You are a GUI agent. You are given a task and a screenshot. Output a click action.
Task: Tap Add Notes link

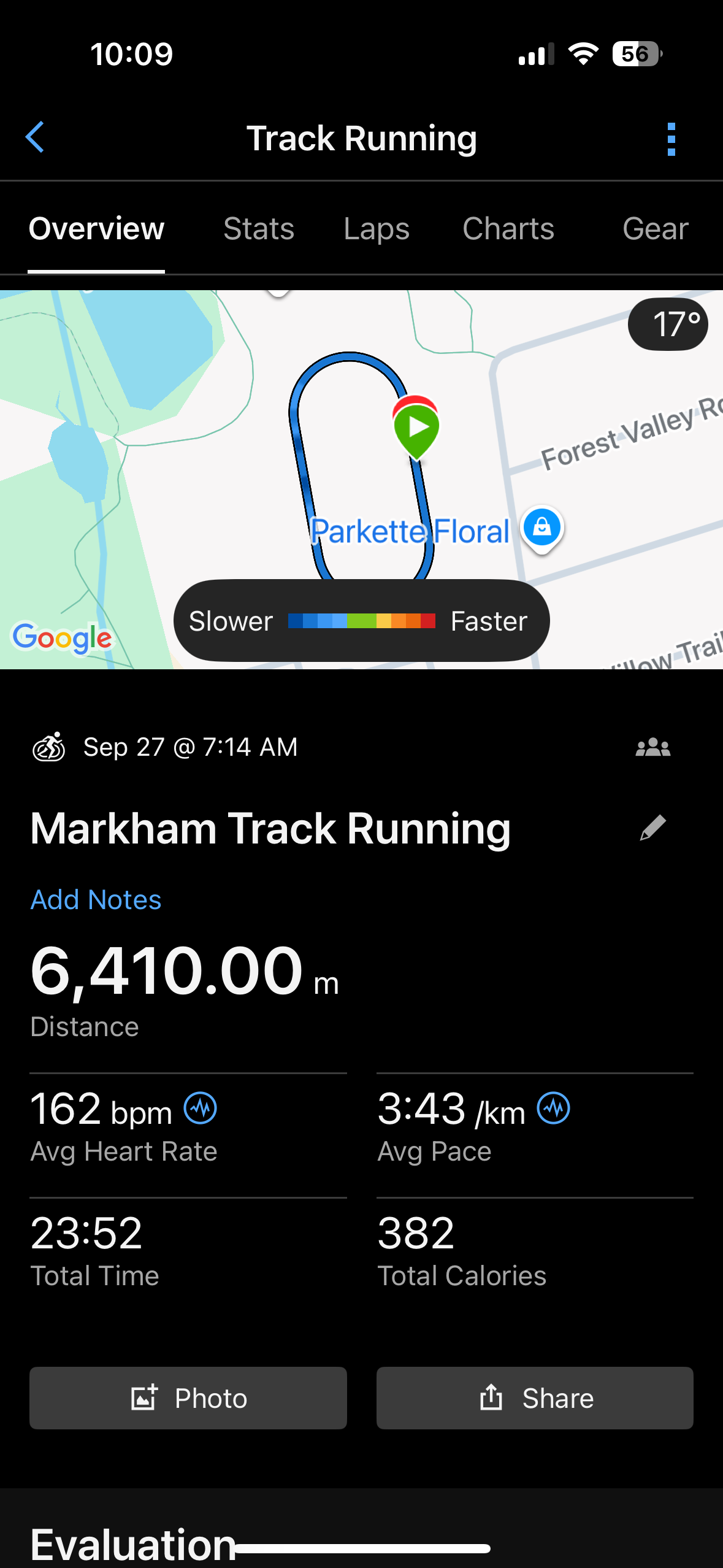(96, 900)
